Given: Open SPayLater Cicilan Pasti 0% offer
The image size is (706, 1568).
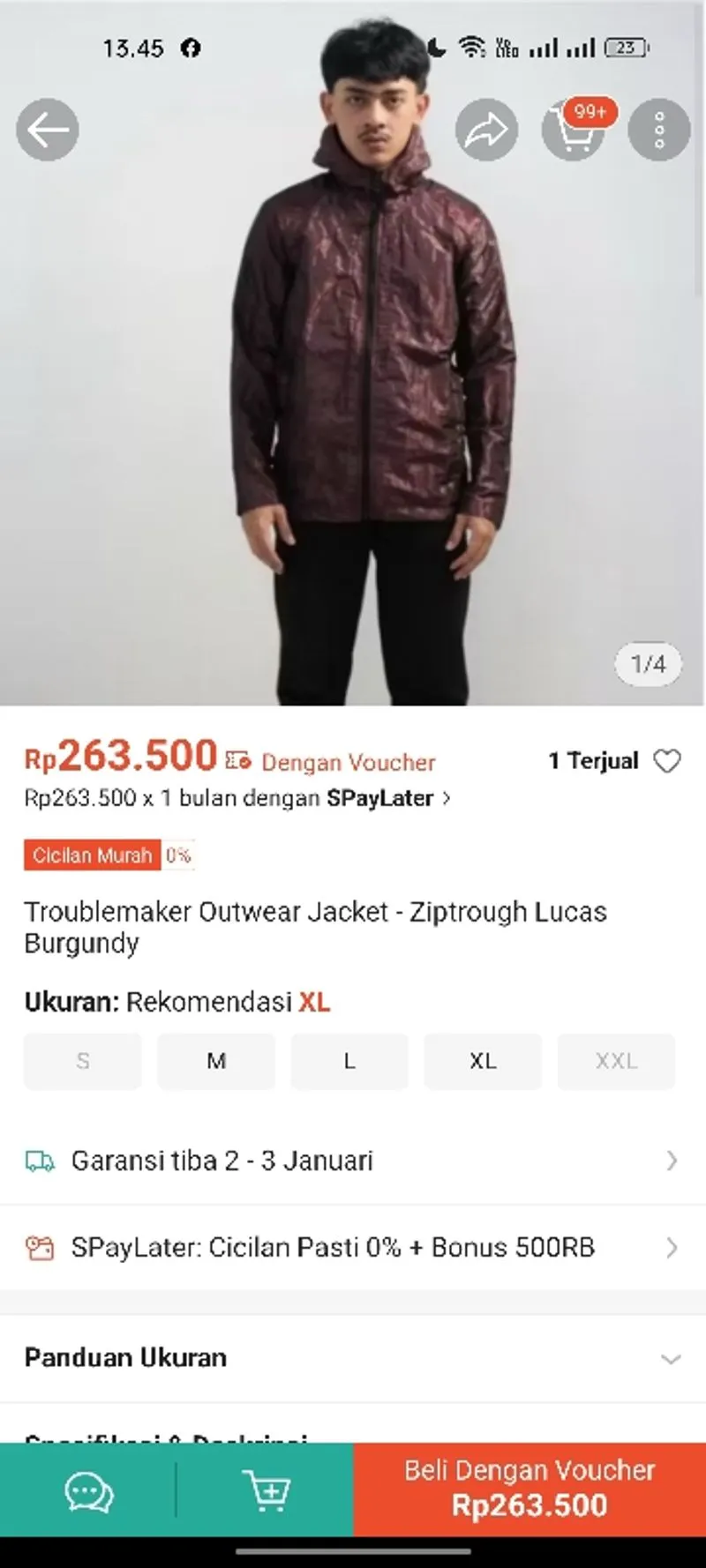Looking at the screenshot, I should 353,1248.
